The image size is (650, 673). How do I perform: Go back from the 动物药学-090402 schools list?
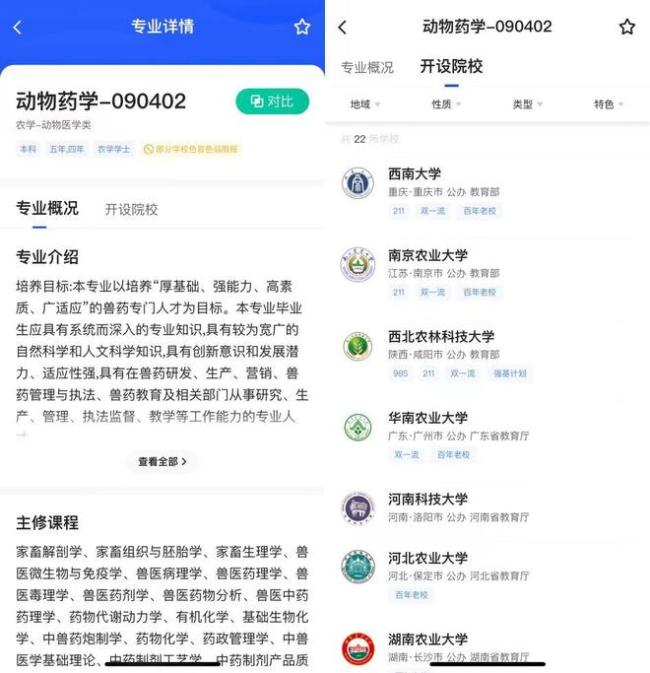point(342,27)
